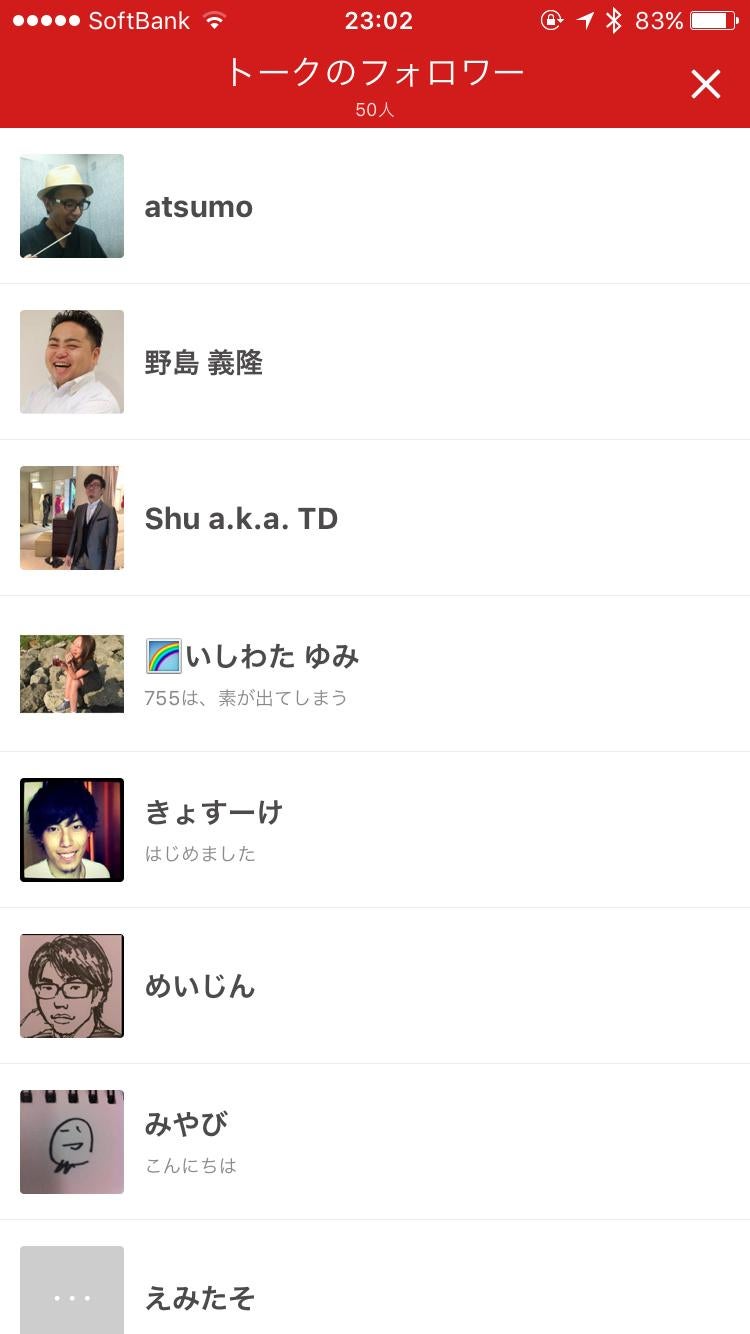Select the えみたそ follower row
Image resolution: width=750 pixels, height=1334 pixels.
pyautogui.click(x=375, y=1277)
